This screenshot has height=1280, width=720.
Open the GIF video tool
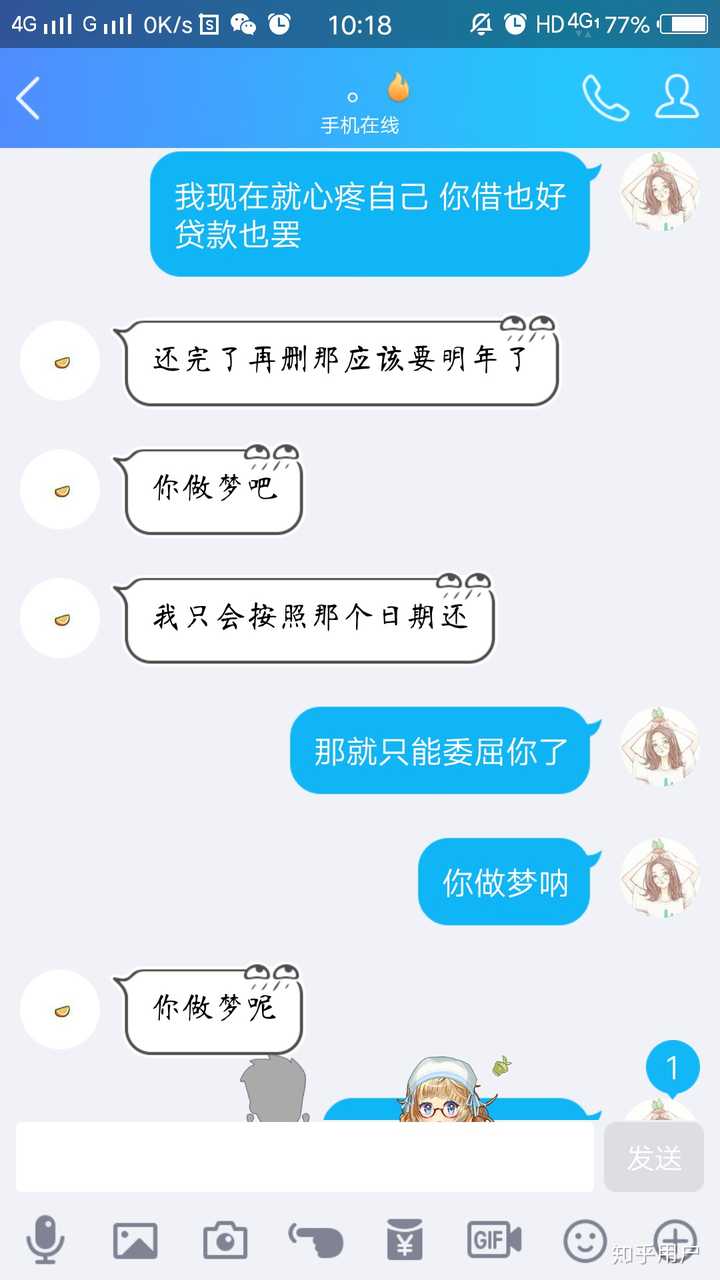tap(494, 1240)
